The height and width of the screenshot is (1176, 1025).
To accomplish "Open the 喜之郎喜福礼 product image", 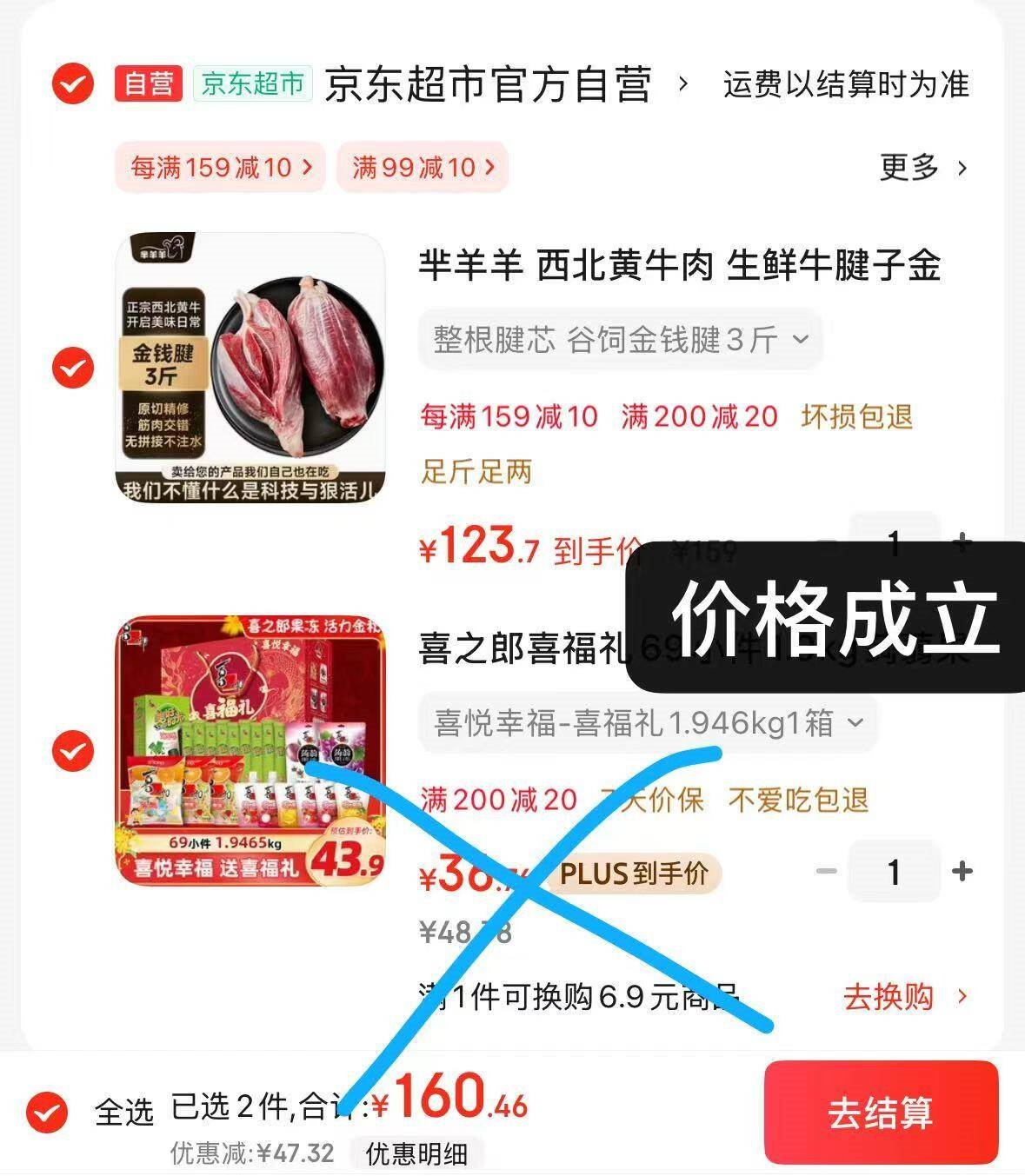I will 250,750.
